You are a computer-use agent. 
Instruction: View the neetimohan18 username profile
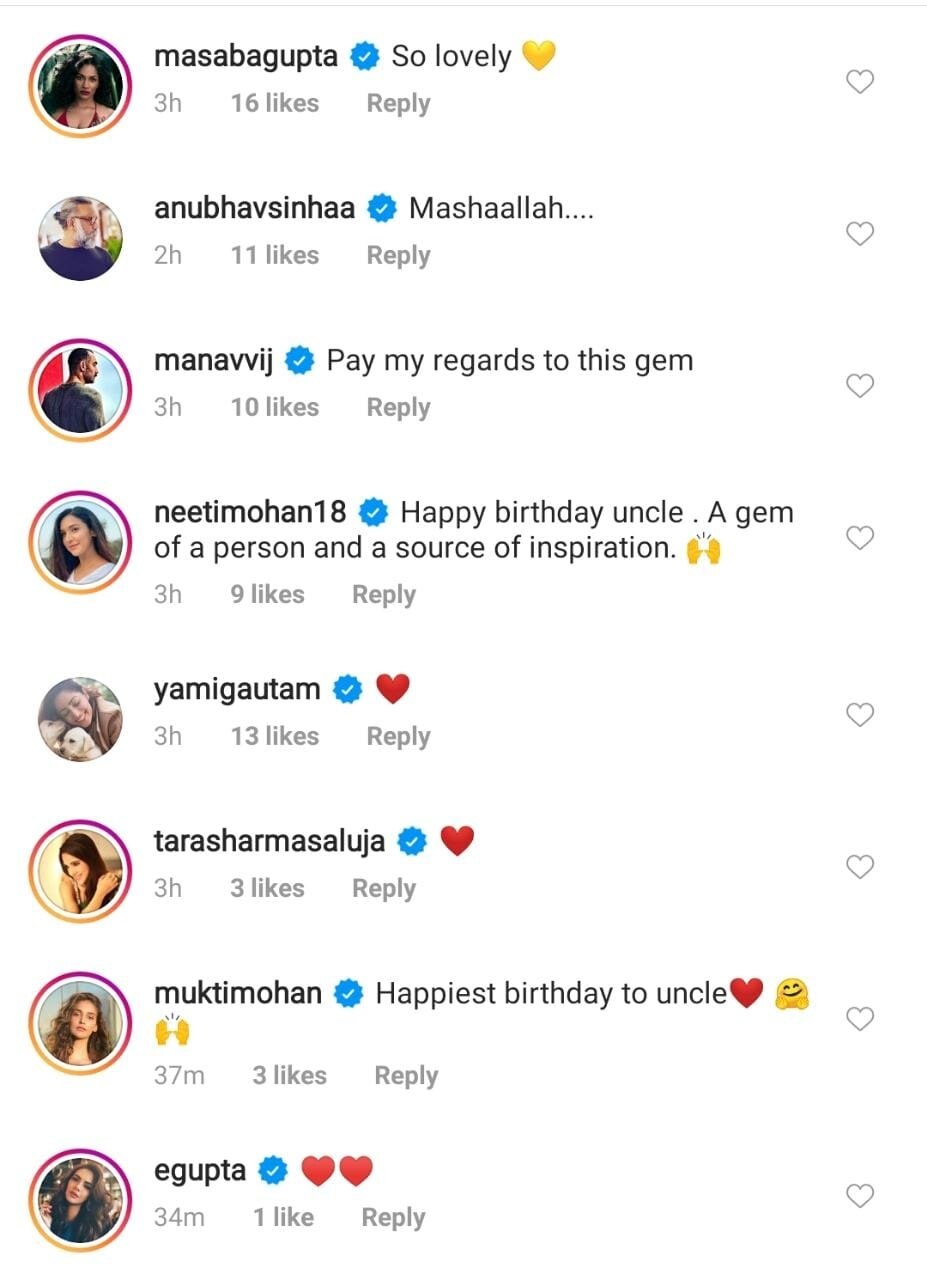[x=250, y=513]
